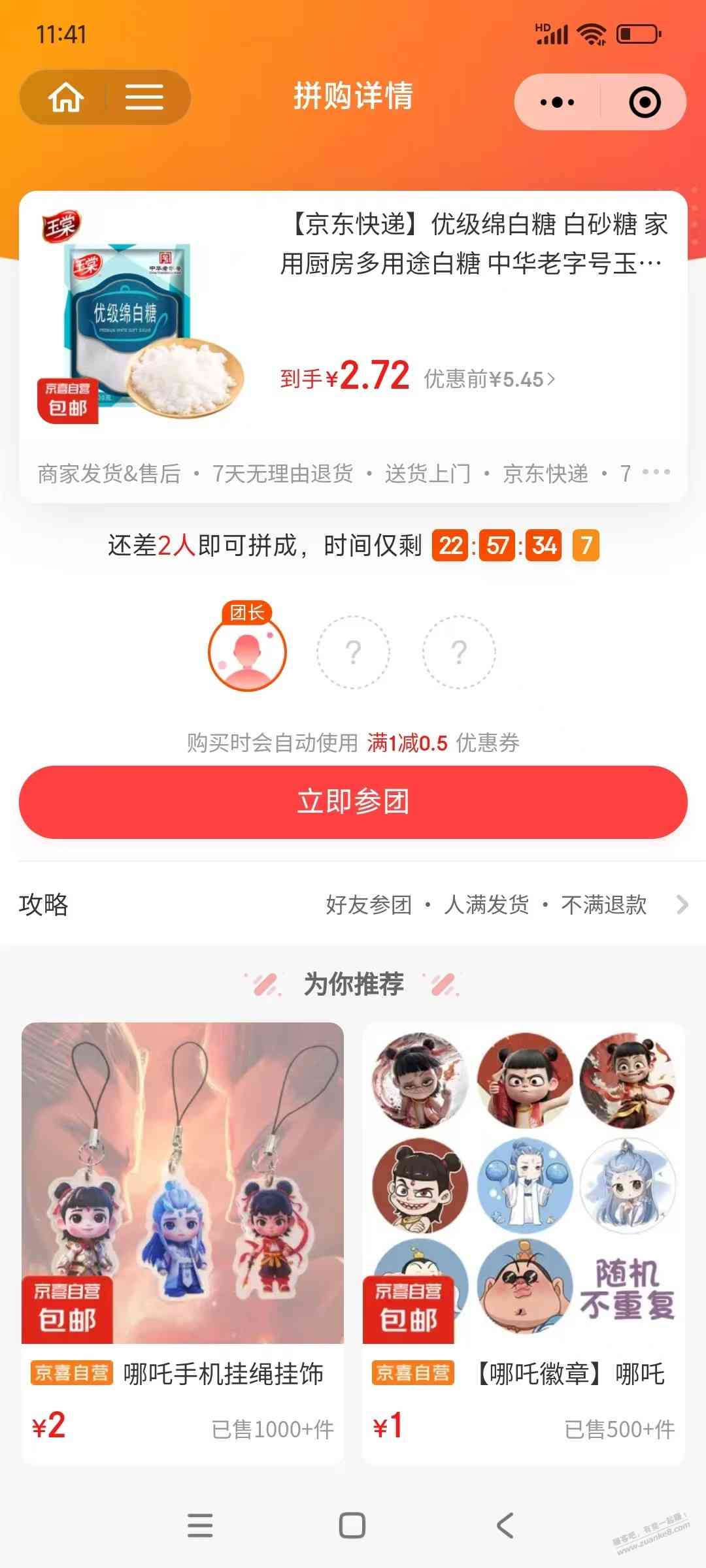Expand the service guarantees row

pyautogui.click(x=656, y=472)
